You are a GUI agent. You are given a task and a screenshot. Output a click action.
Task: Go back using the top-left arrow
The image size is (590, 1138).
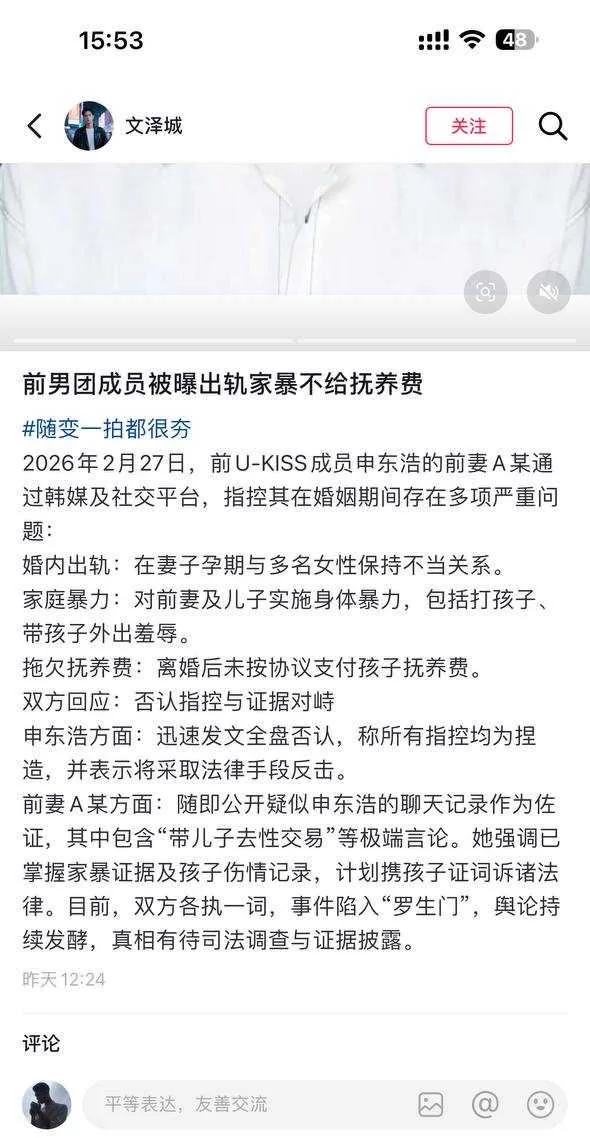click(34, 126)
